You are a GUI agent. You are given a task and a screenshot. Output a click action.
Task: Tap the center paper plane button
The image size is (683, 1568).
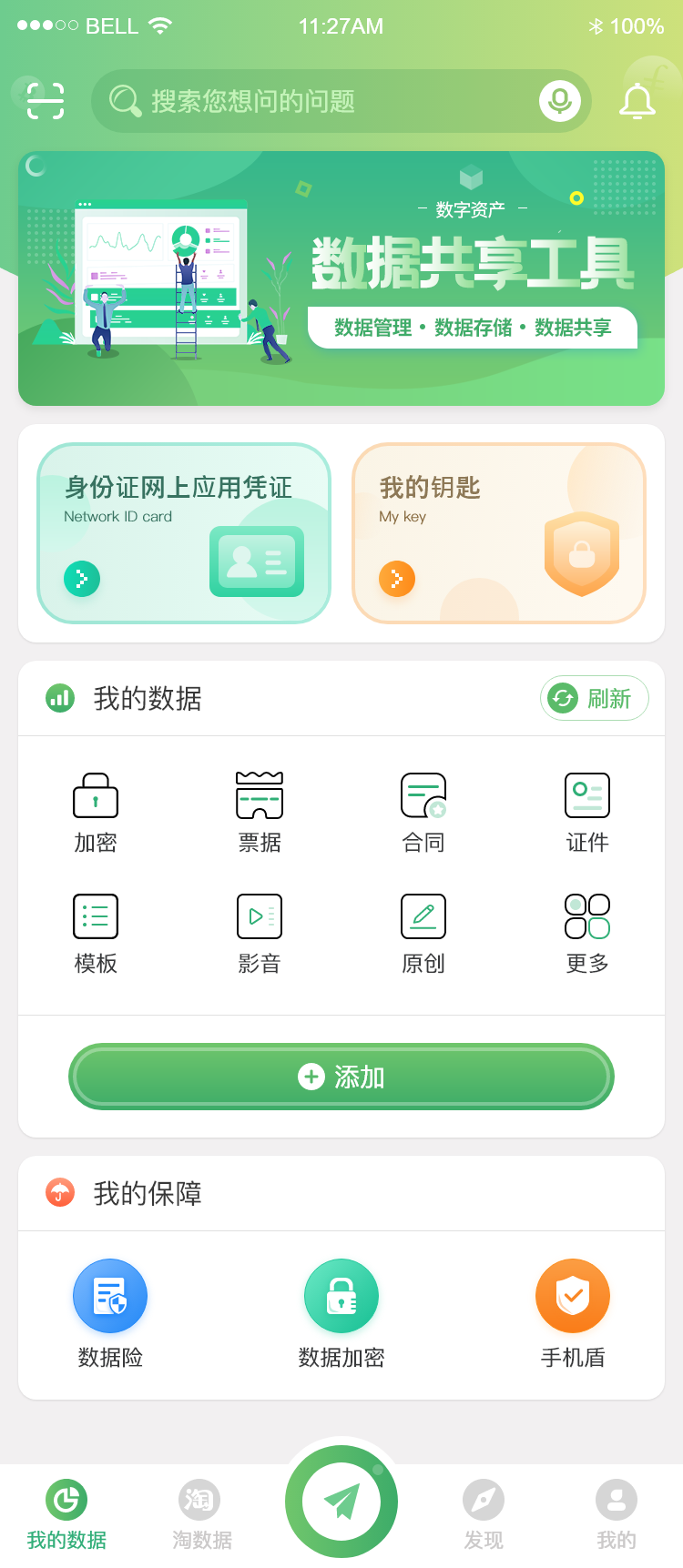click(x=341, y=1502)
